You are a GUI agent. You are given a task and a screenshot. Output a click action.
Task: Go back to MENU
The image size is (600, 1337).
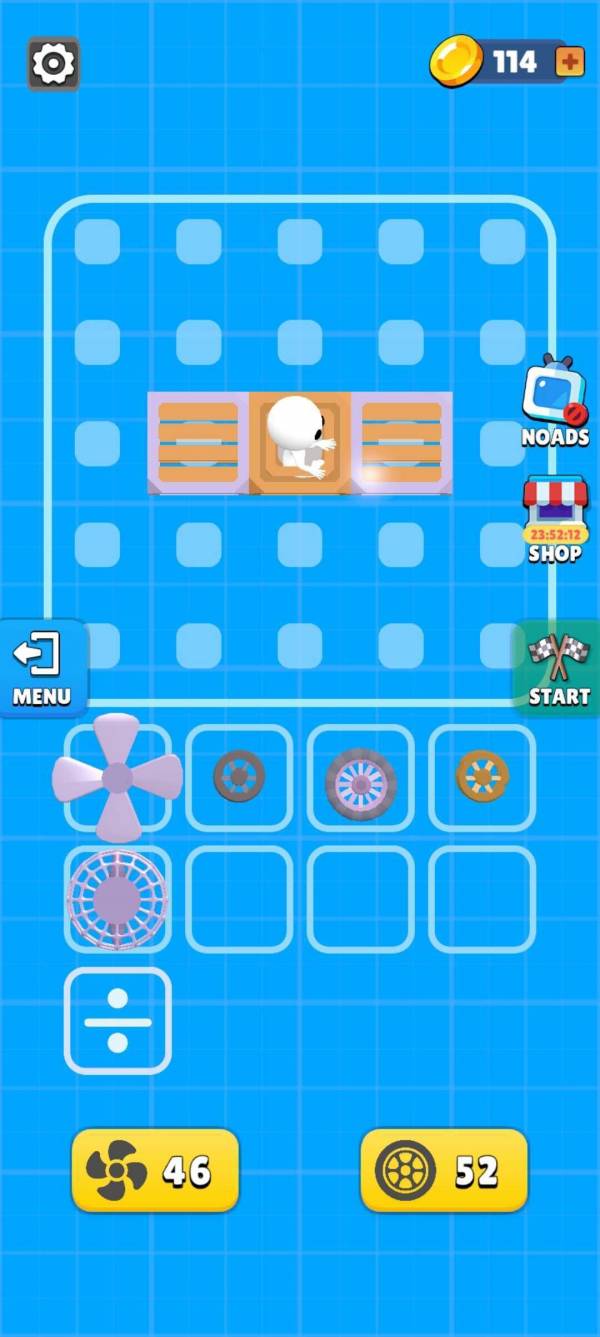pyautogui.click(x=42, y=668)
